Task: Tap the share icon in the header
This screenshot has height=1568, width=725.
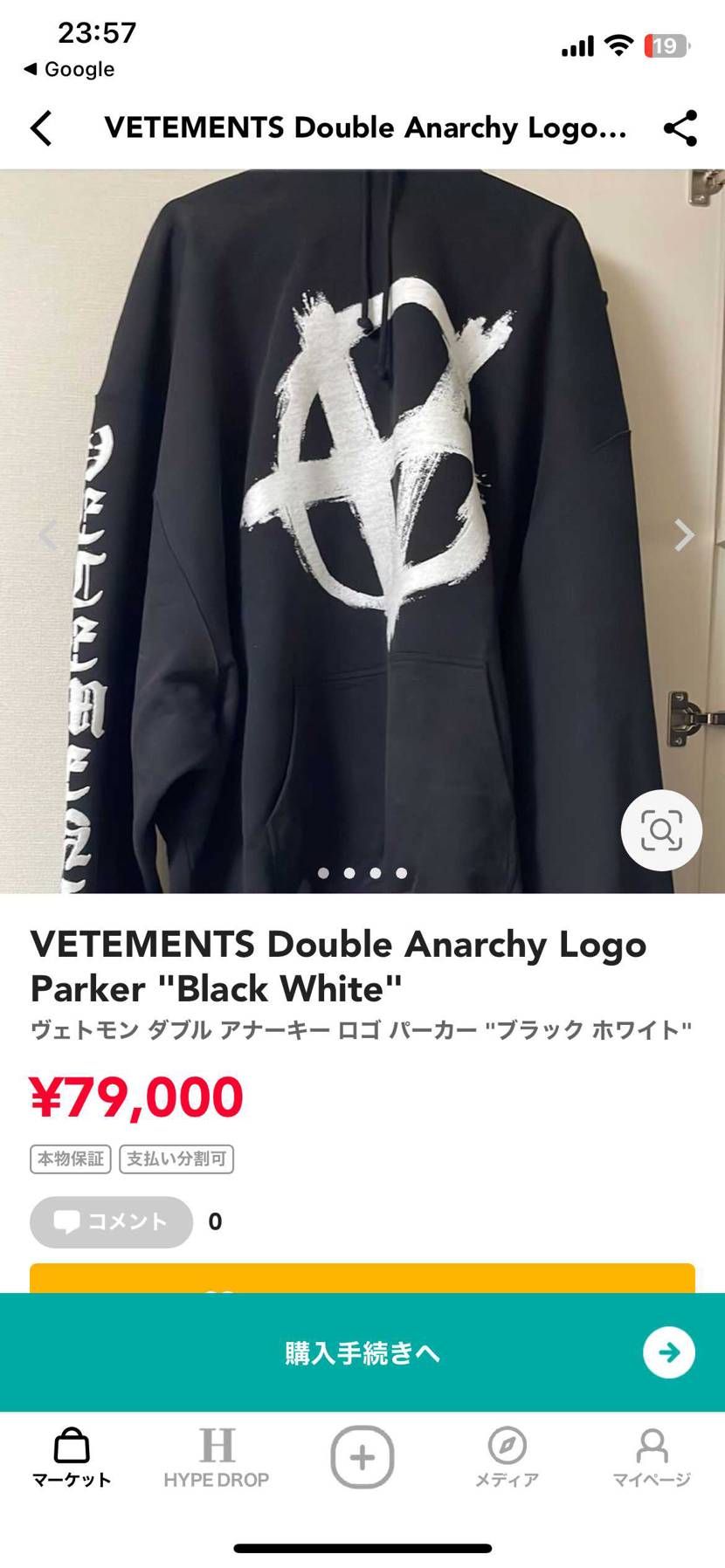Action: click(x=680, y=127)
